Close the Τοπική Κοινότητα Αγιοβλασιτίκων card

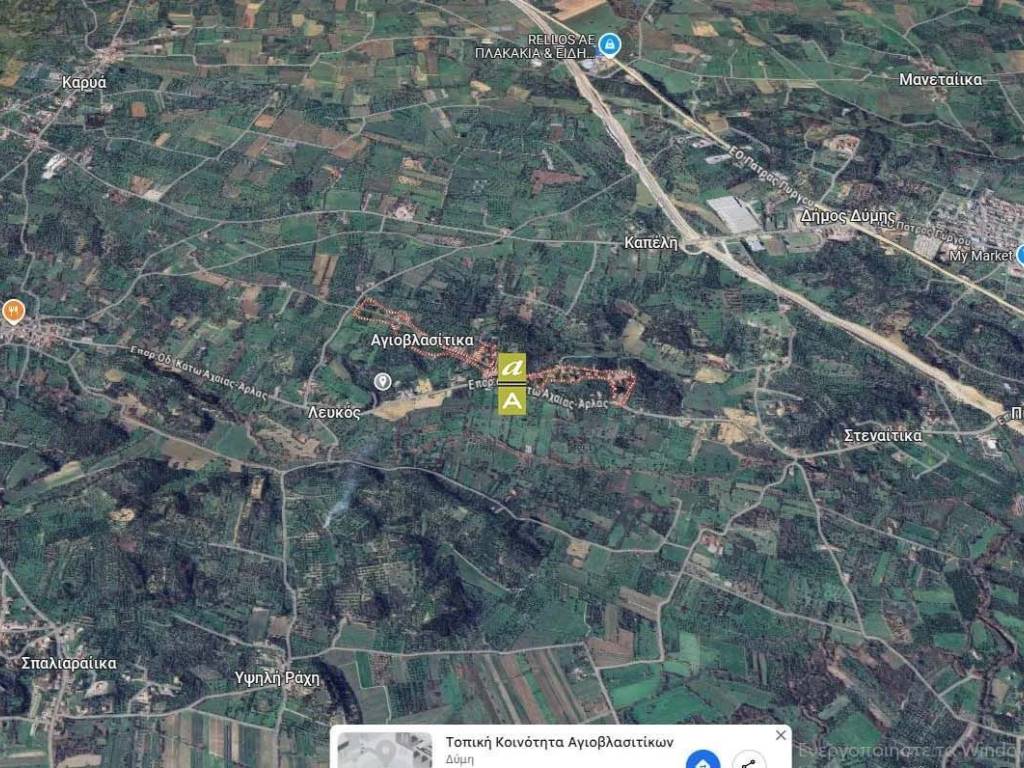(x=780, y=736)
